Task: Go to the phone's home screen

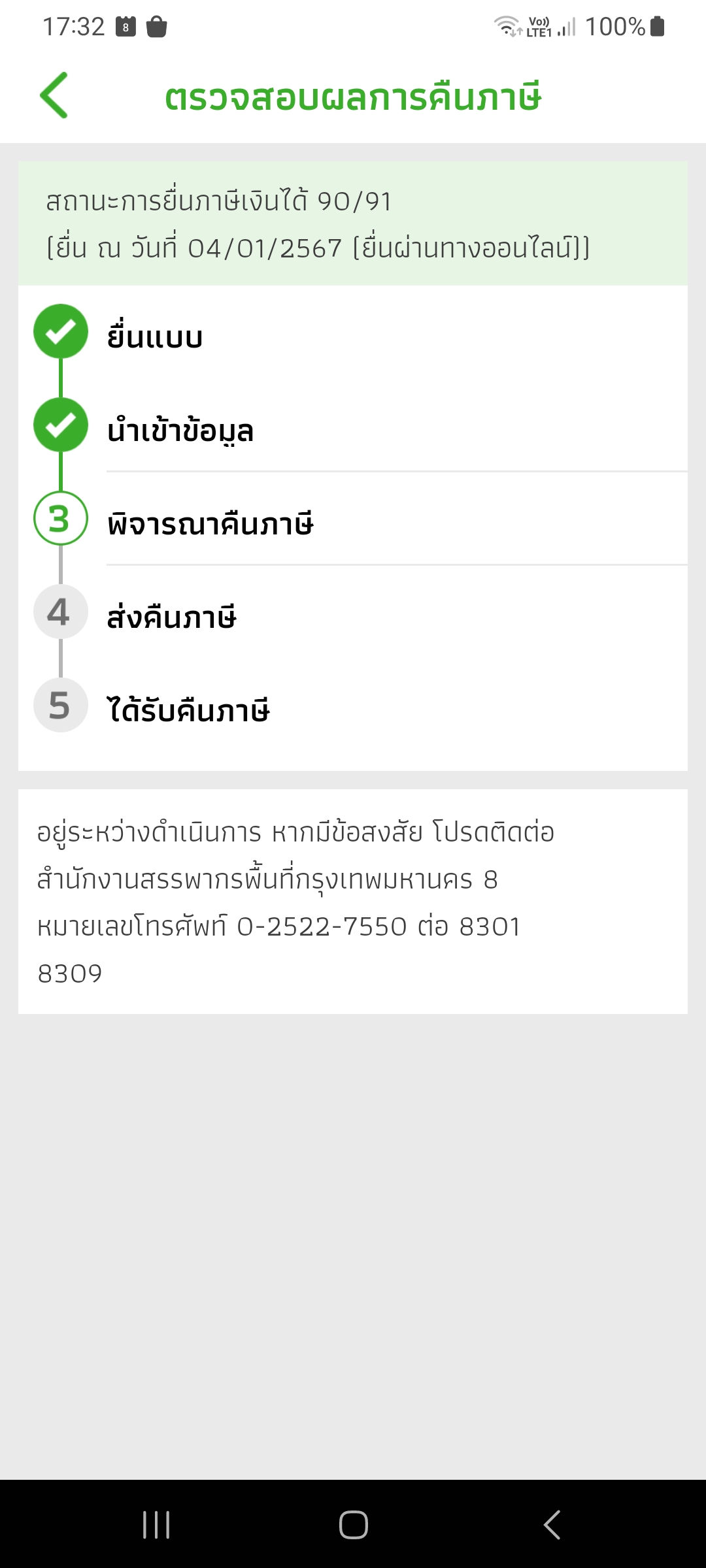Action: (x=353, y=1525)
